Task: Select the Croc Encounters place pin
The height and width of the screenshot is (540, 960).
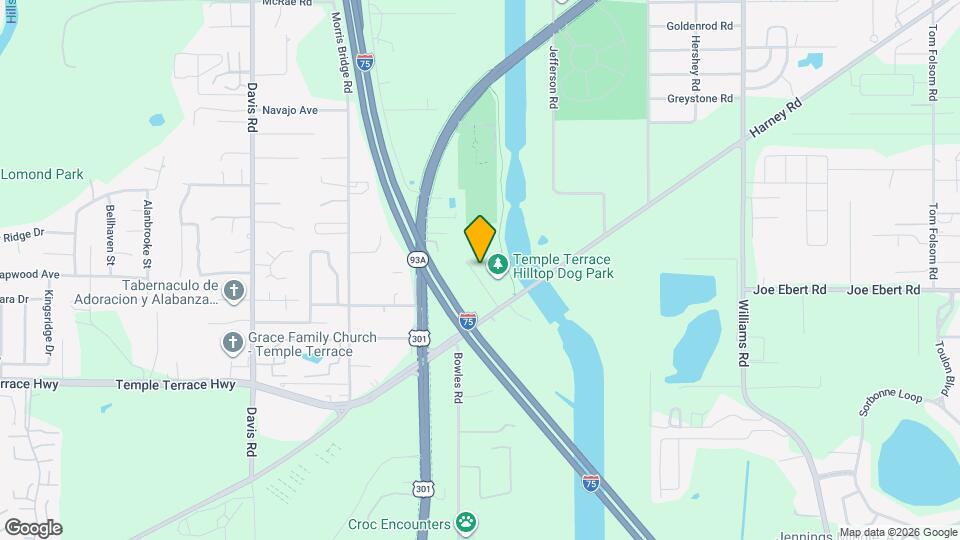Action: click(x=466, y=521)
